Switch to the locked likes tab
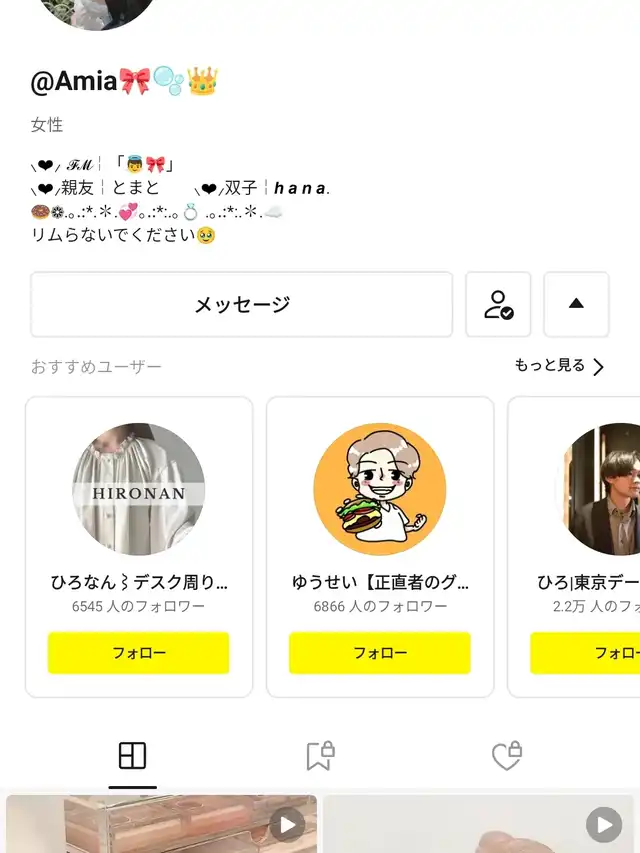This screenshot has height=853, width=640. point(507,756)
